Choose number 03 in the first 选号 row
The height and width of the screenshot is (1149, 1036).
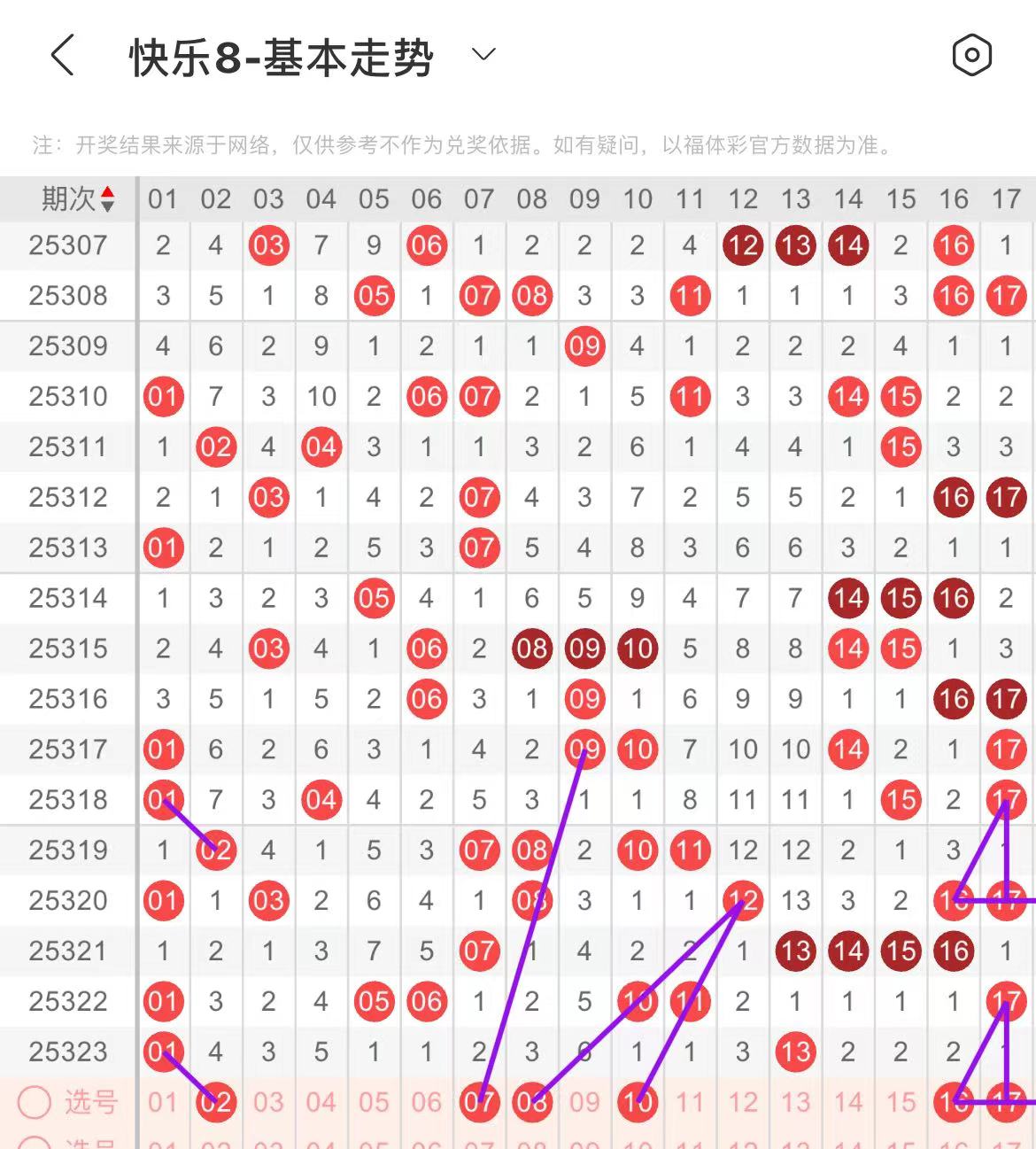(268, 1103)
